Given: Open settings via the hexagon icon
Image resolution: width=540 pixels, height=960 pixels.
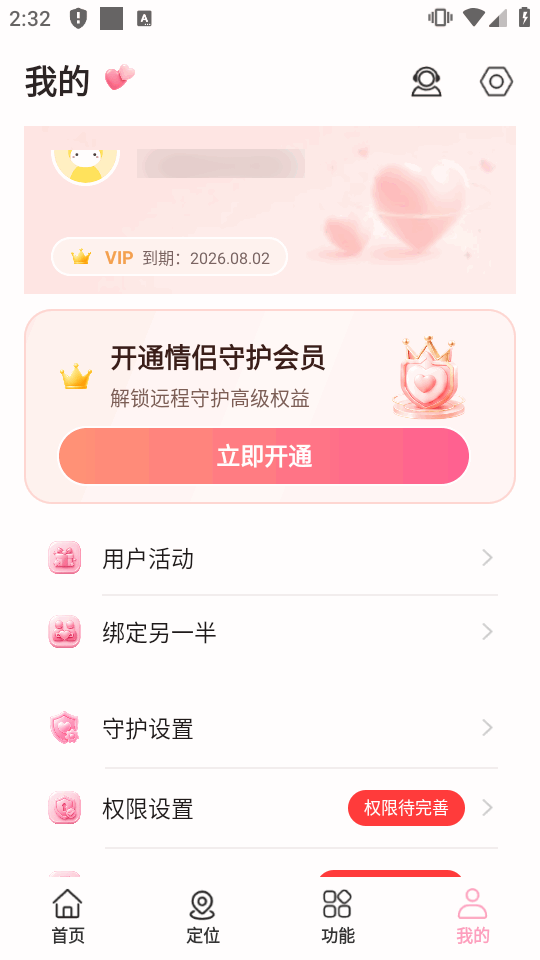Looking at the screenshot, I should coord(496,82).
